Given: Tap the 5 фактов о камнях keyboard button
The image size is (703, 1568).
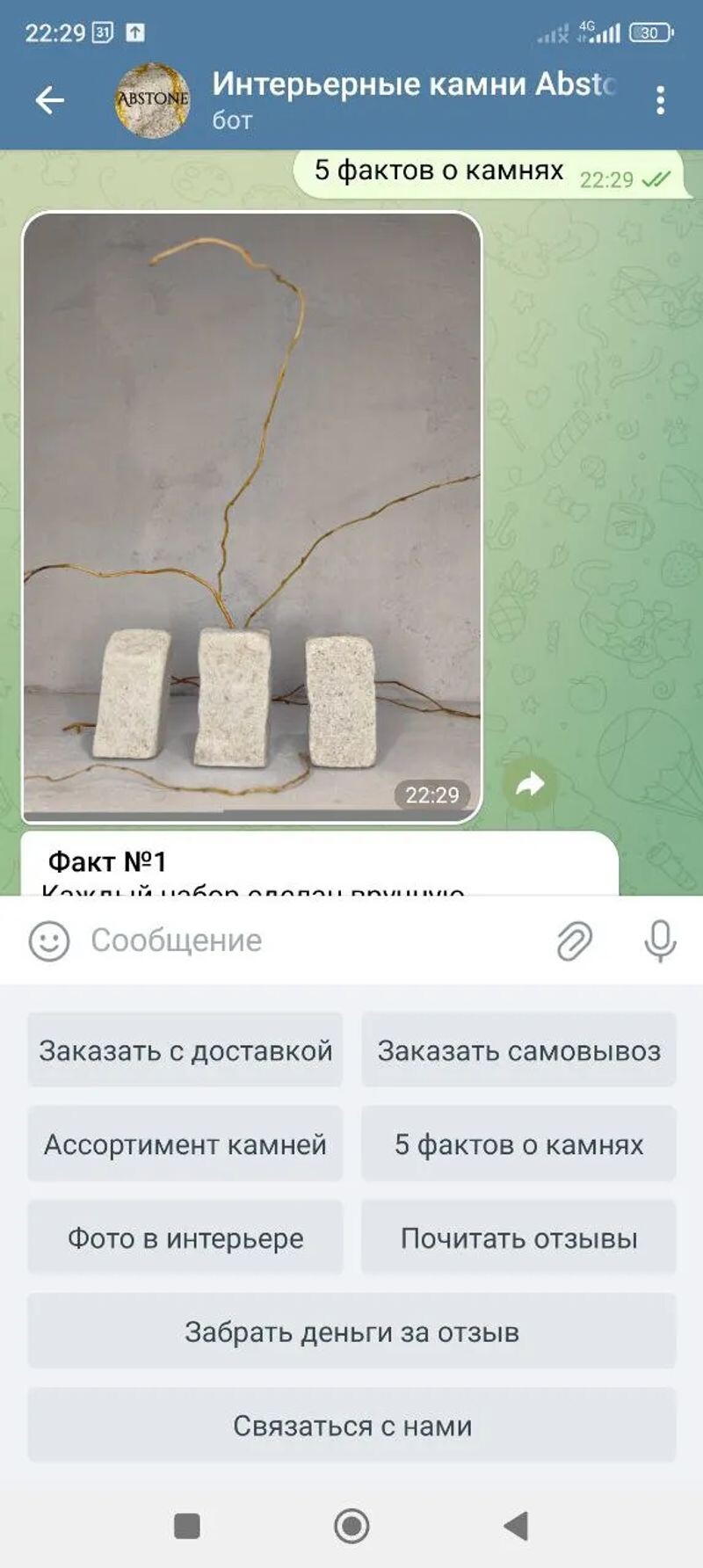Looking at the screenshot, I should coord(518,1144).
